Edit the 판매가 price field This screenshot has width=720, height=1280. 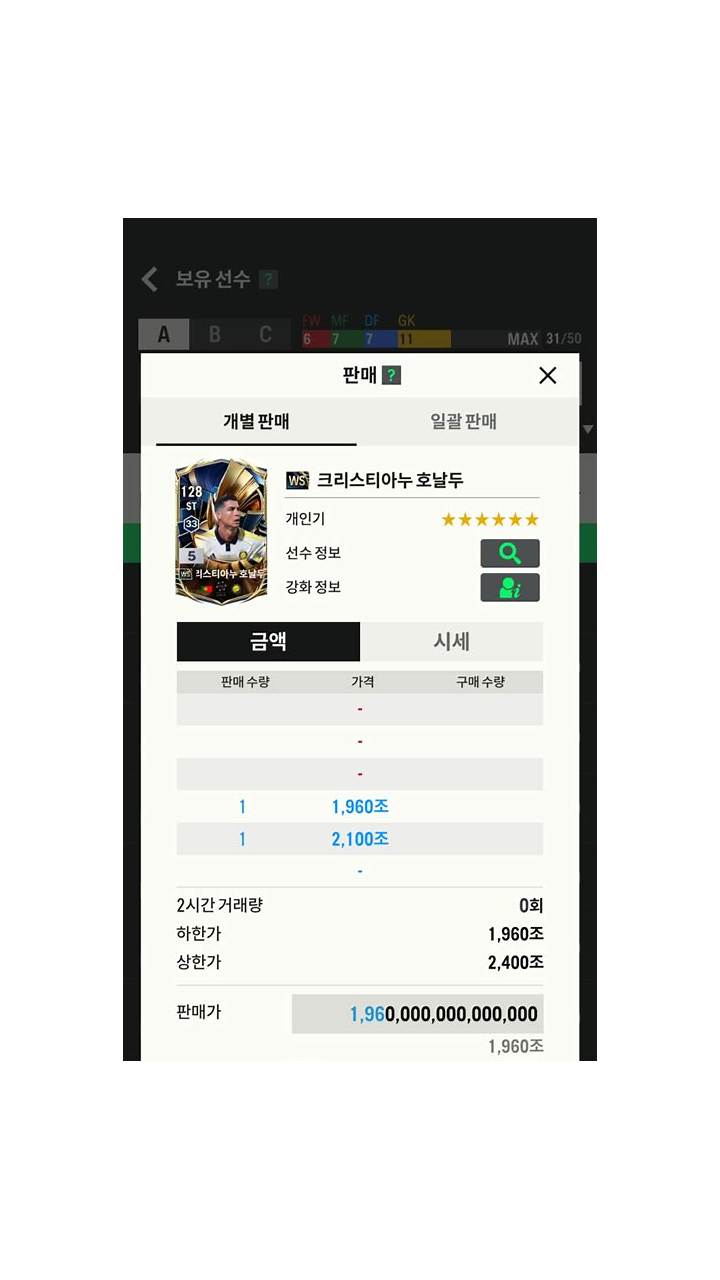(418, 1014)
